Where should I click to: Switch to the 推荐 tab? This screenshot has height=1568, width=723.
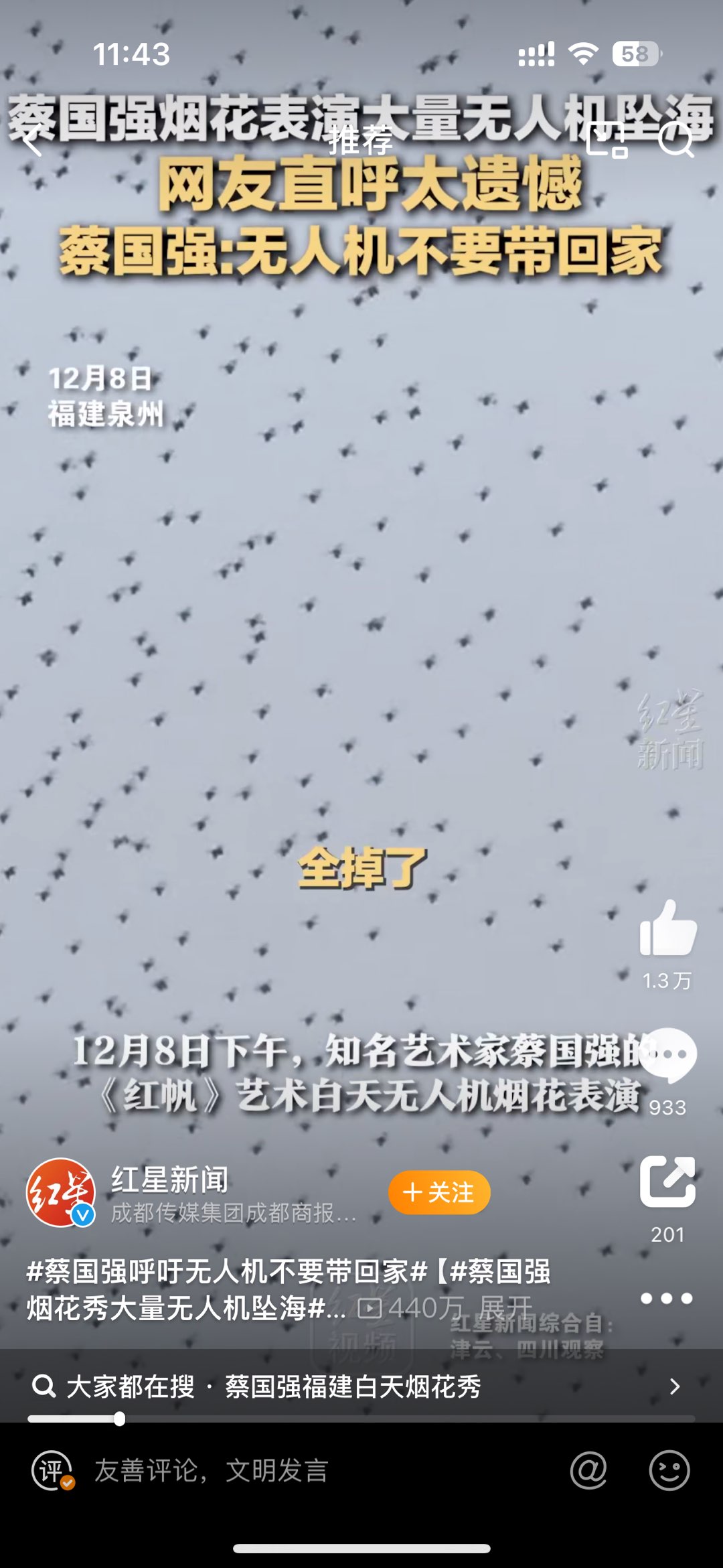(360, 141)
